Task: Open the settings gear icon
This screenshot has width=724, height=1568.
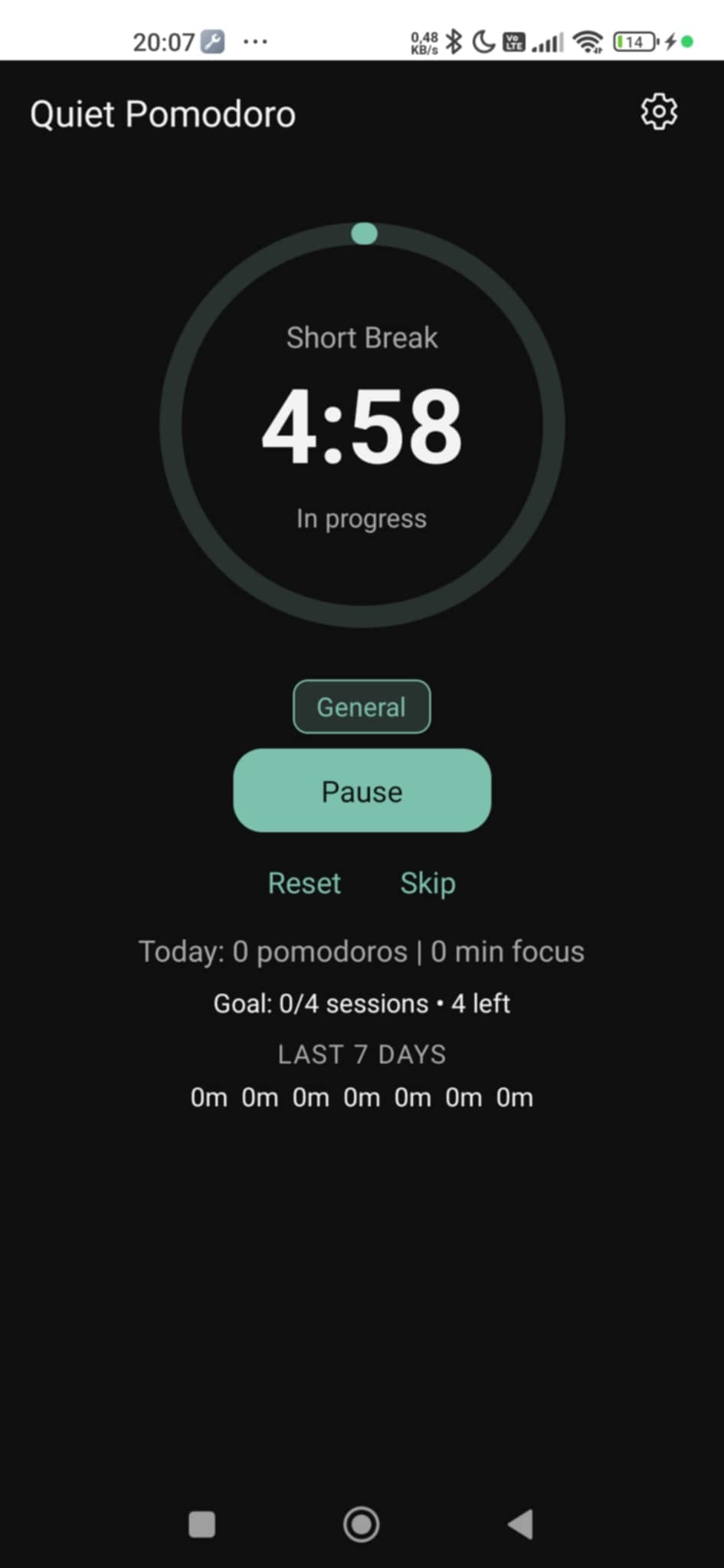Action: [658, 112]
